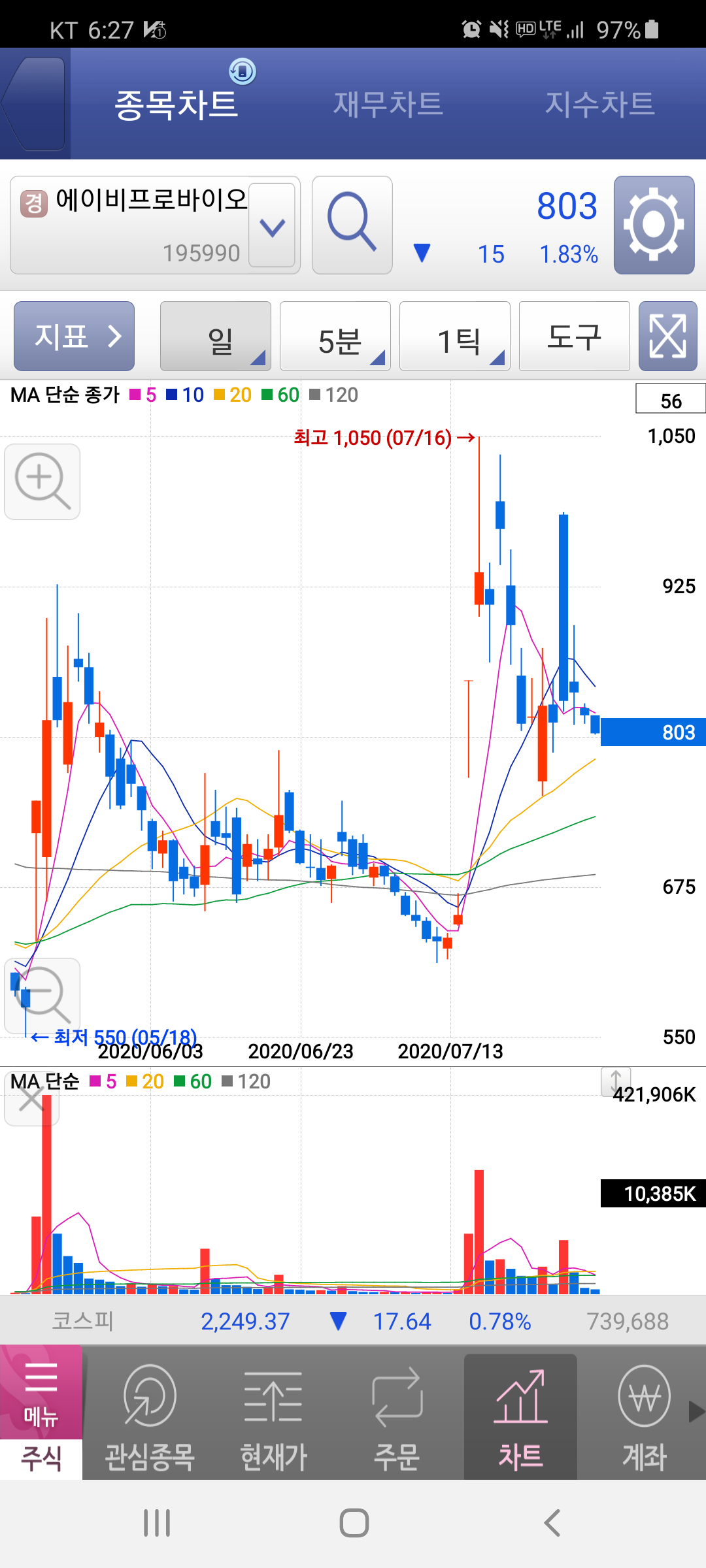This screenshot has width=706, height=1568.
Task: Switch to the 재무차트 tab
Action: click(388, 105)
